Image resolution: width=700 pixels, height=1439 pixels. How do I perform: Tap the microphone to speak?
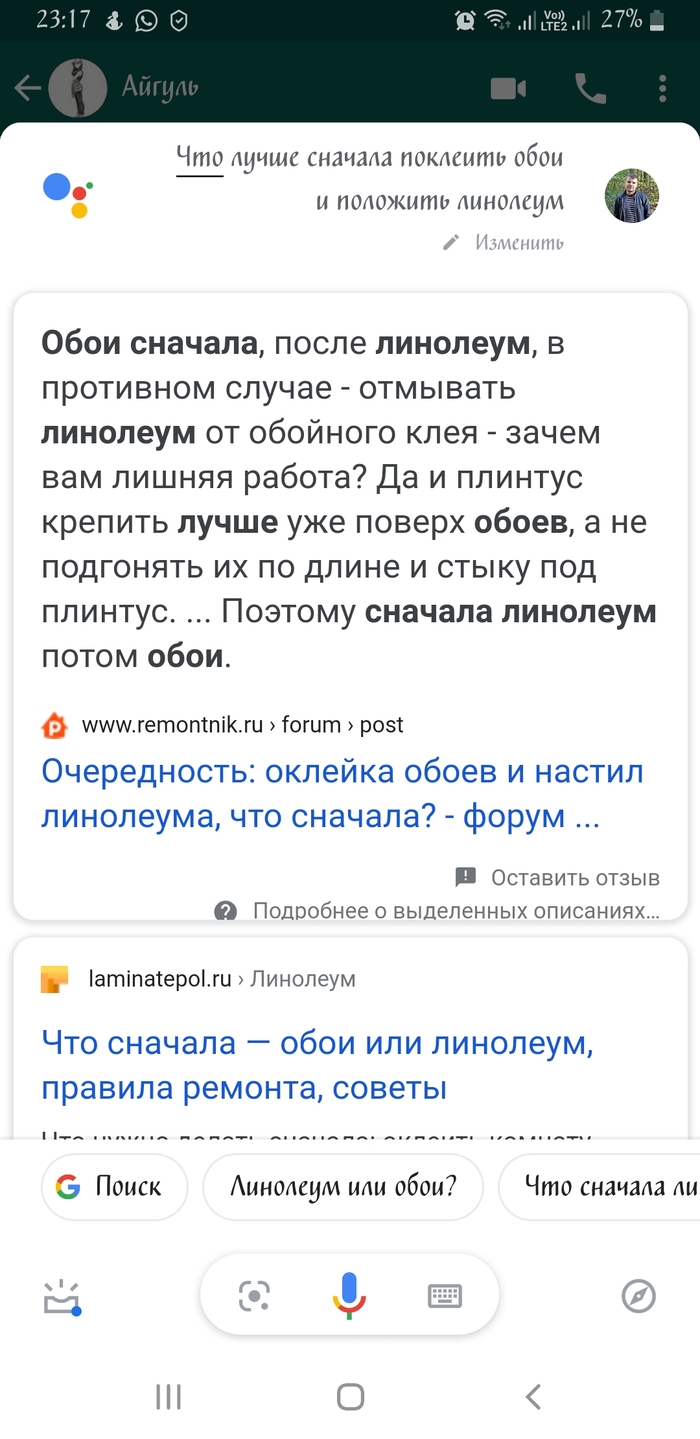click(x=349, y=1295)
